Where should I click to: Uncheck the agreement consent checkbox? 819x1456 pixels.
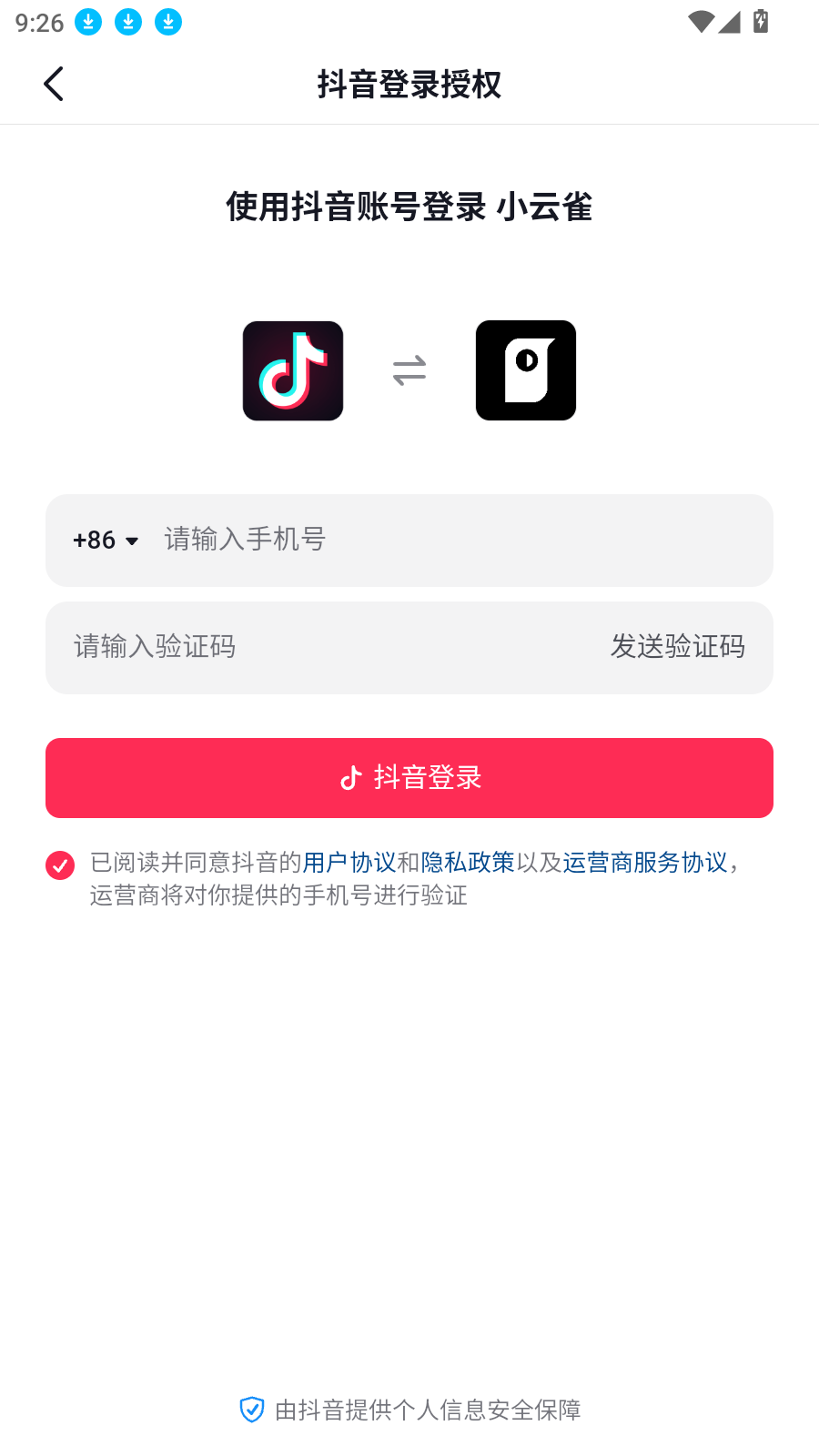(59, 864)
